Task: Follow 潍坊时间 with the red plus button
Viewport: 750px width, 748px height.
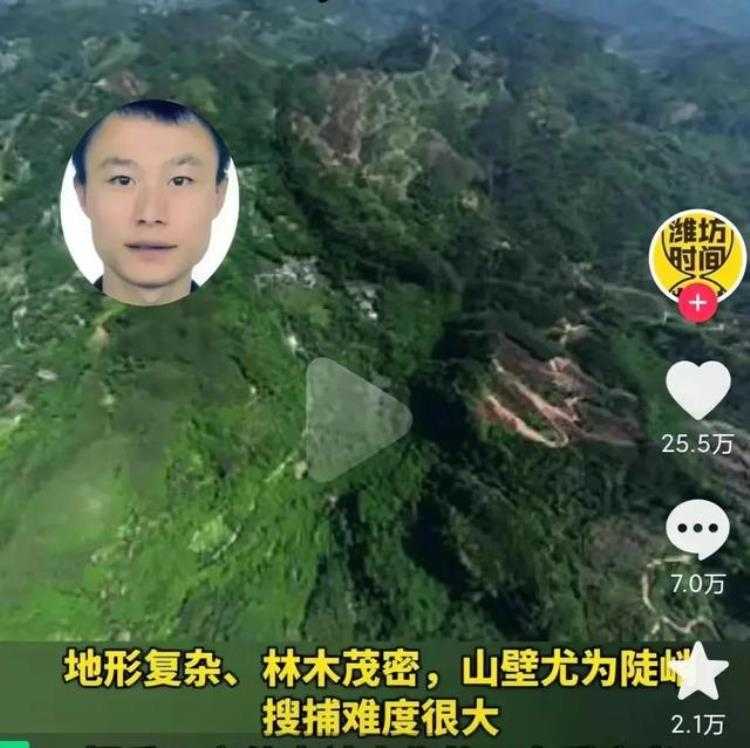Action: 697,302
